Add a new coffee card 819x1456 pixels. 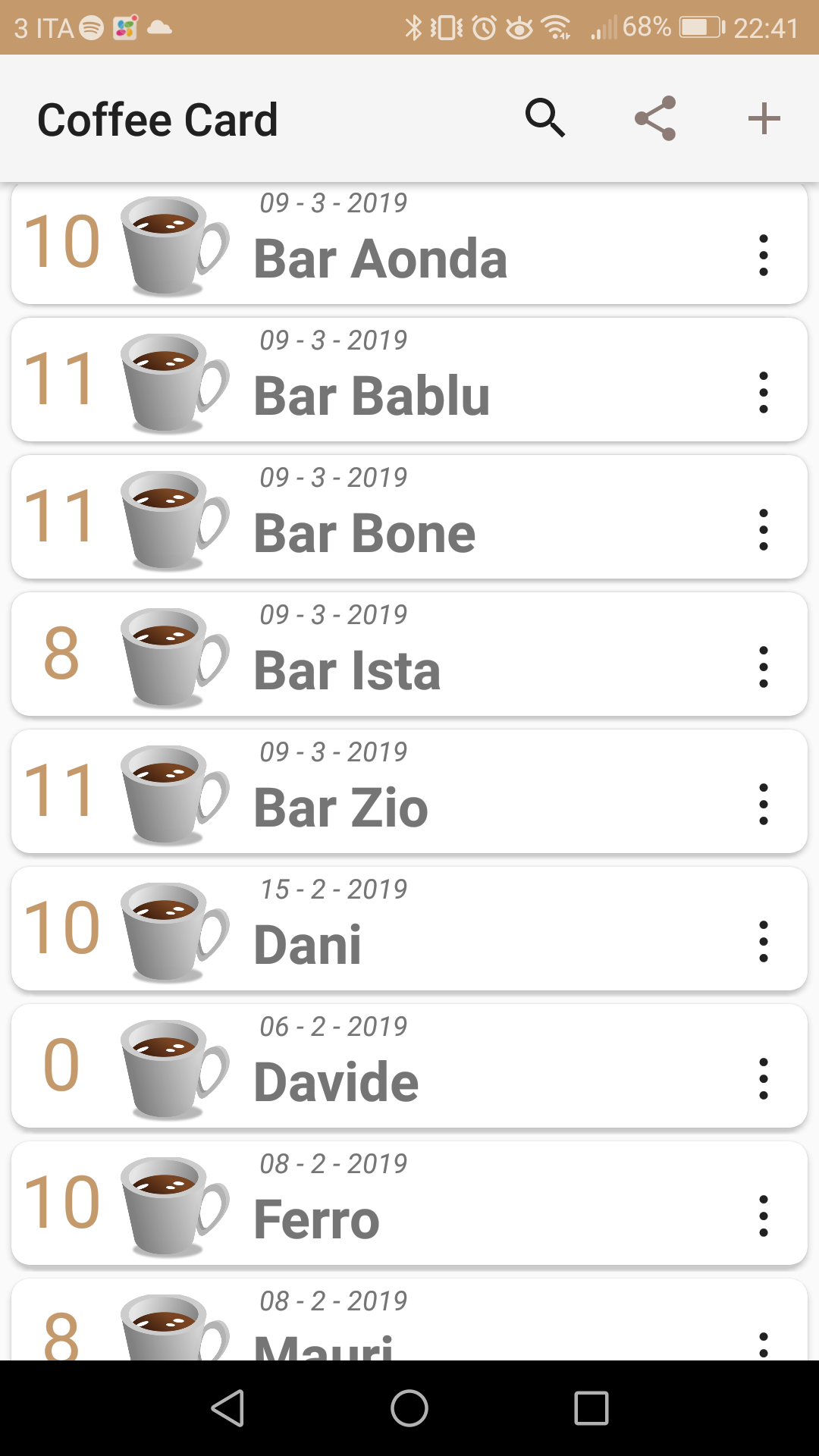(x=764, y=118)
